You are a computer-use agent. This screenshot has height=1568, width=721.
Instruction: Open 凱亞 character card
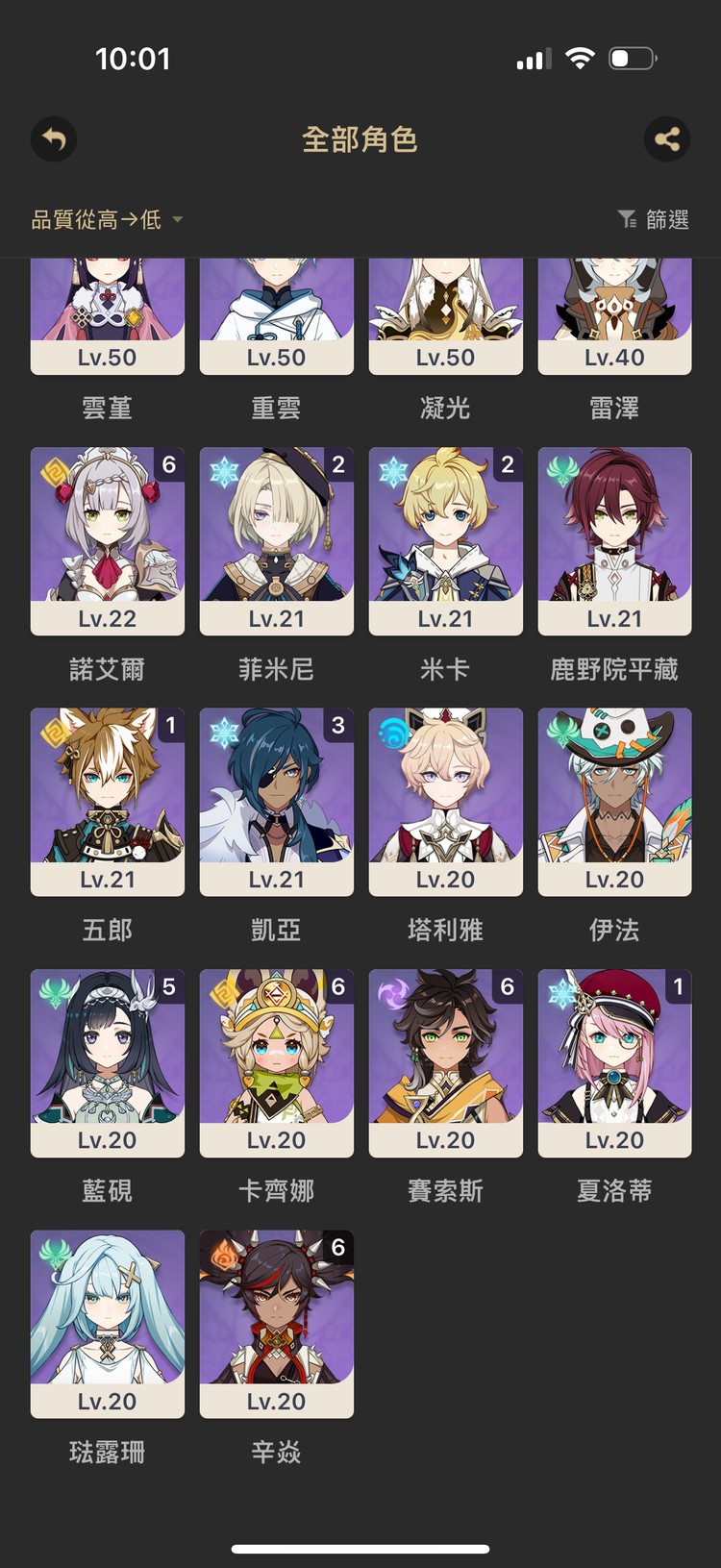tap(277, 802)
